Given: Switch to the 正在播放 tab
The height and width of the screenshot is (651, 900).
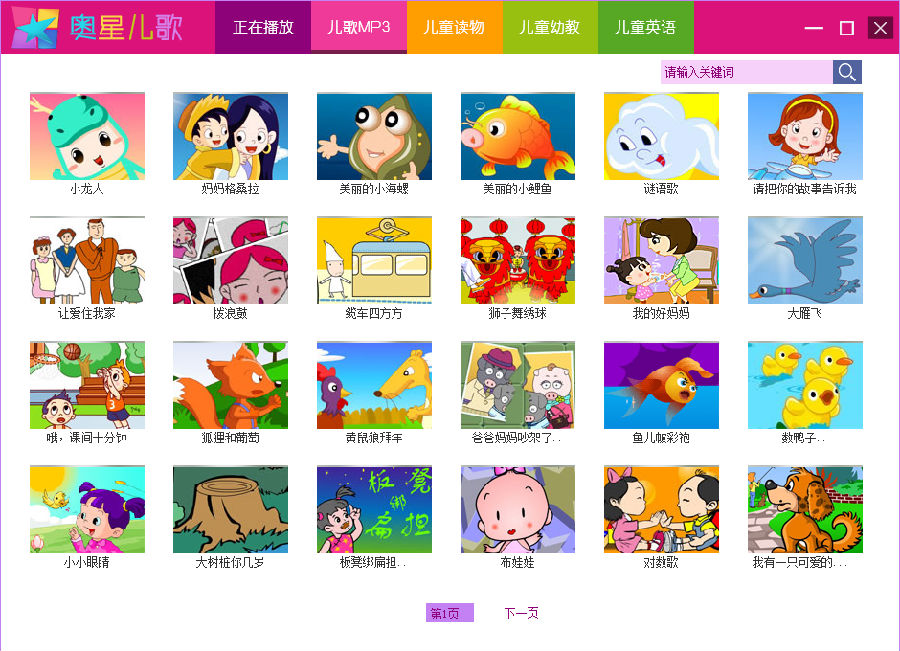Looking at the screenshot, I should coord(263,27).
